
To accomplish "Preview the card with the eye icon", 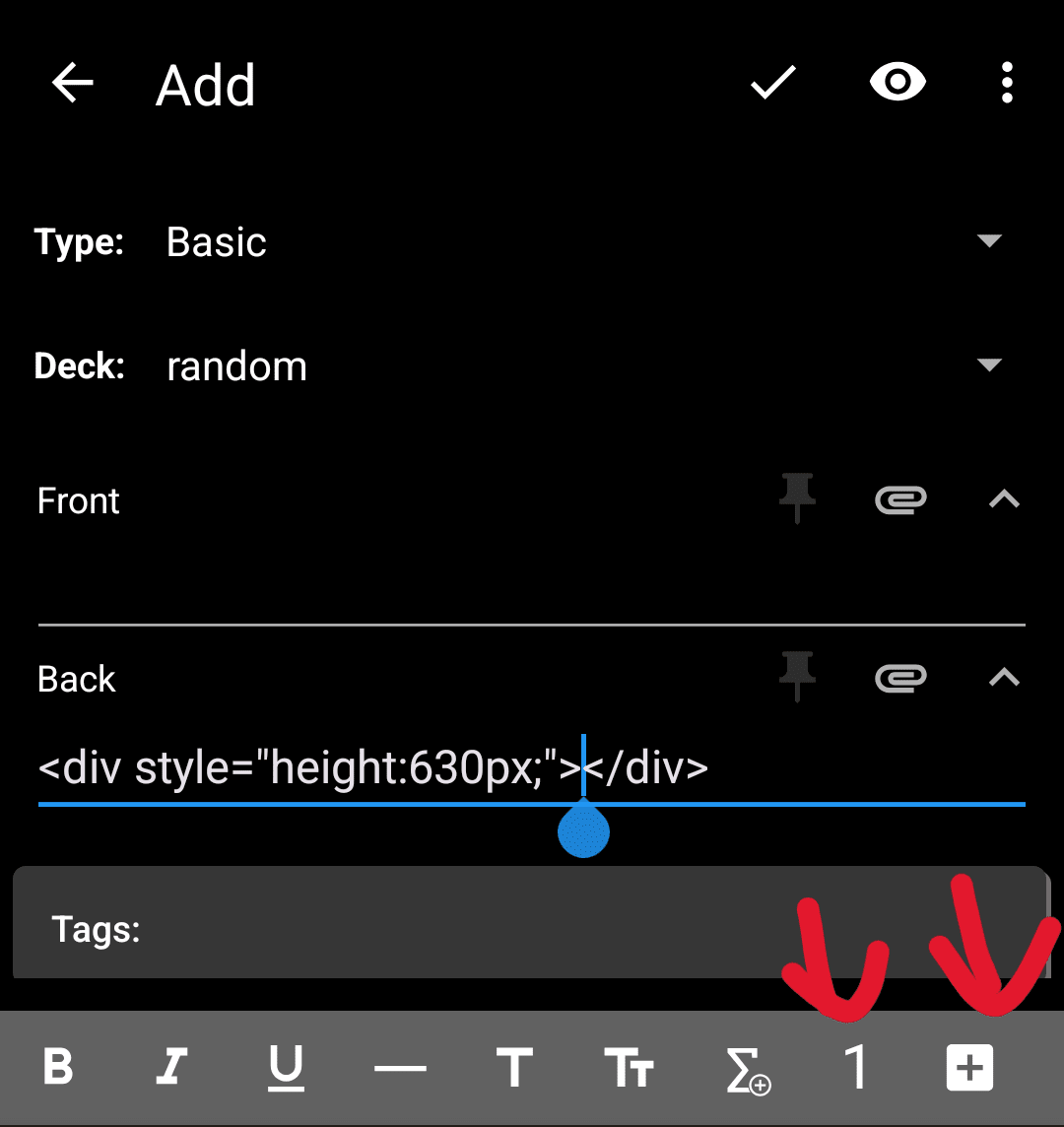I will (x=898, y=85).
